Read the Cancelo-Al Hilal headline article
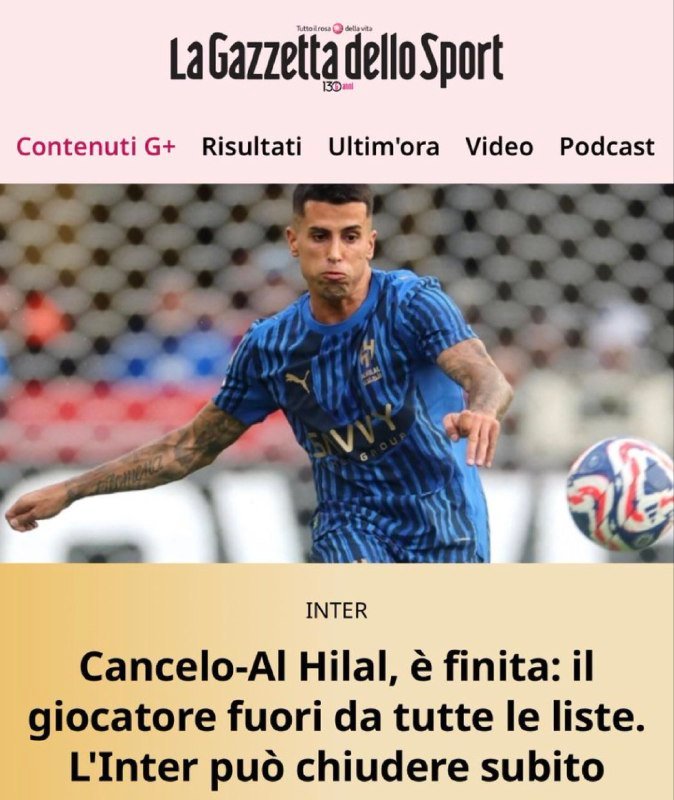This screenshot has width=674, height=800. (x=336, y=719)
